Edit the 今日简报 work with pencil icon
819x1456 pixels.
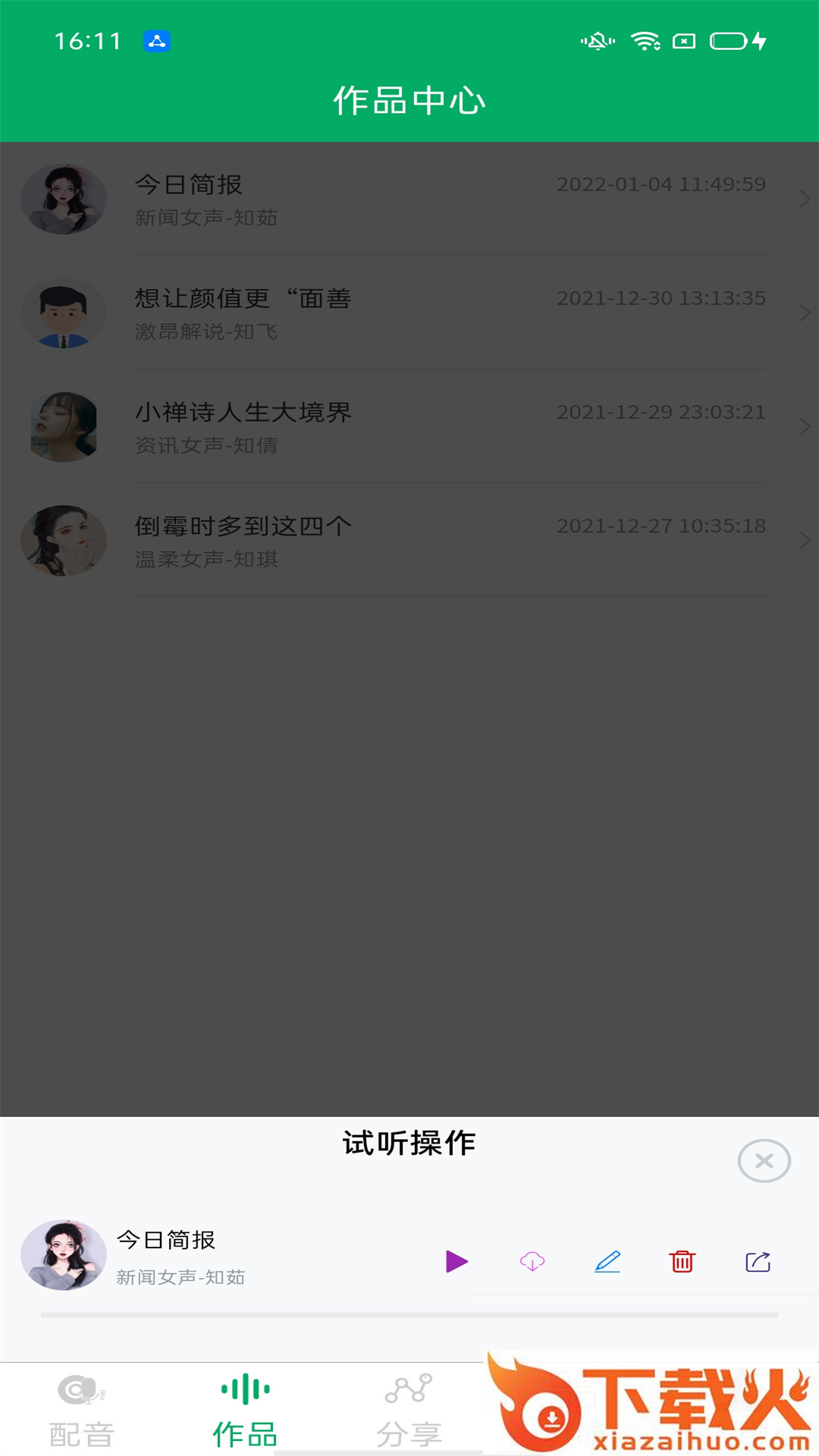pos(607,1262)
